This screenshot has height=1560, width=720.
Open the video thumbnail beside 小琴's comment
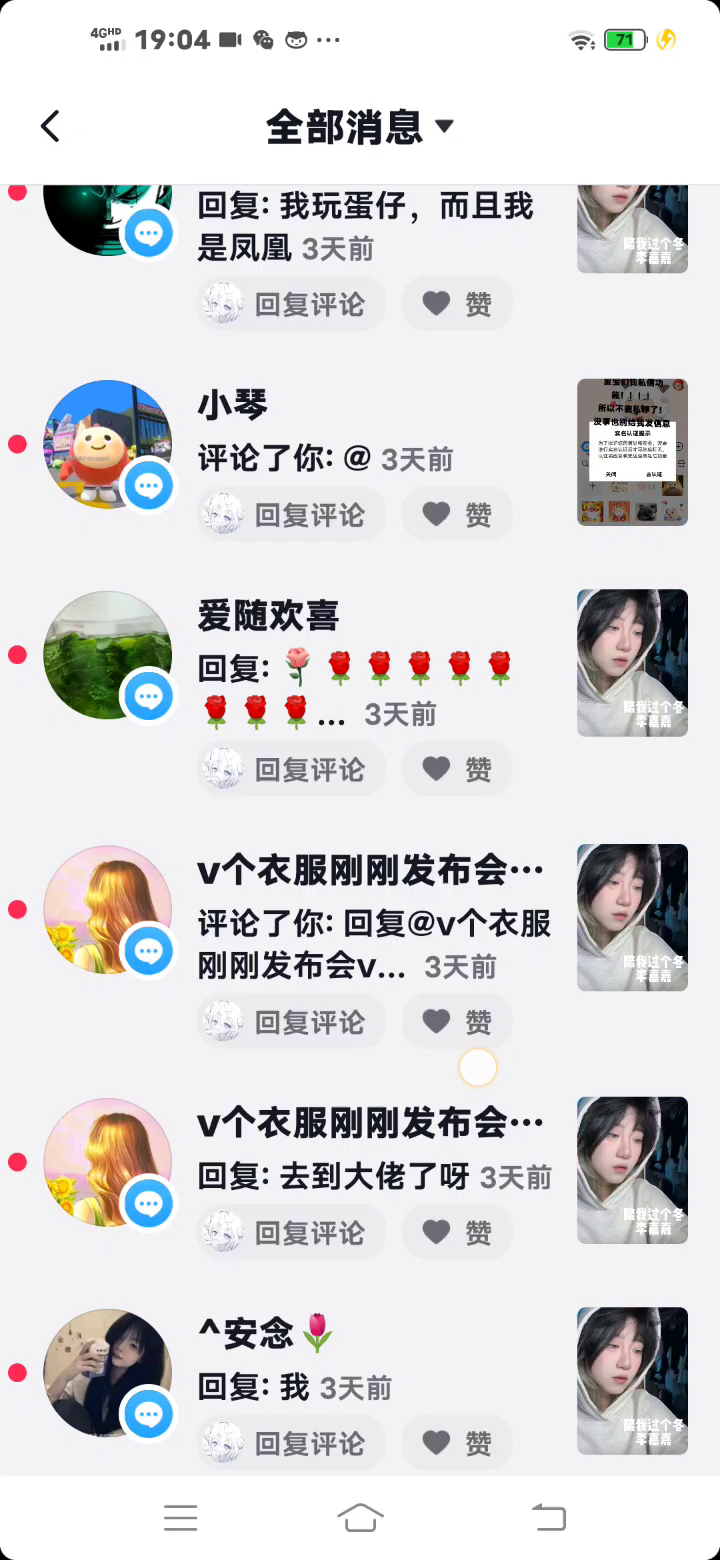pos(632,452)
